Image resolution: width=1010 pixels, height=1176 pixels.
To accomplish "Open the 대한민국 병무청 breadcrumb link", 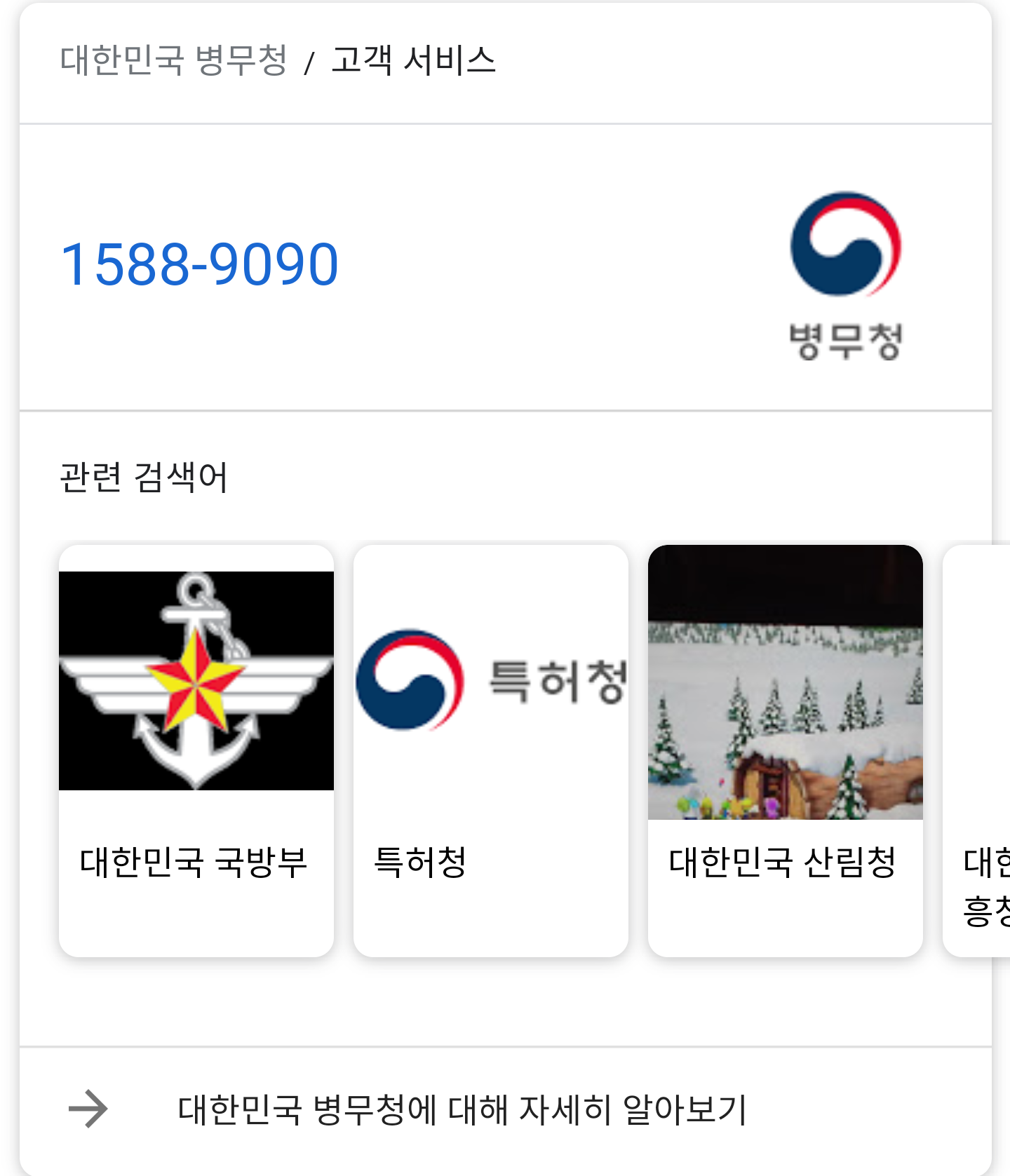I will point(173,60).
